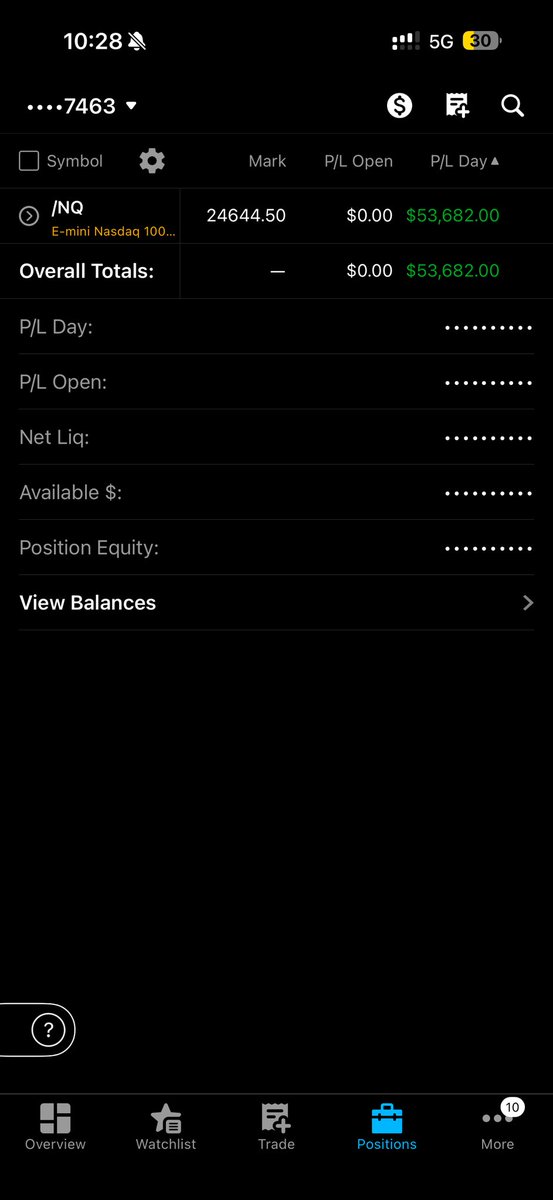Open the search magnifier

(x=513, y=105)
